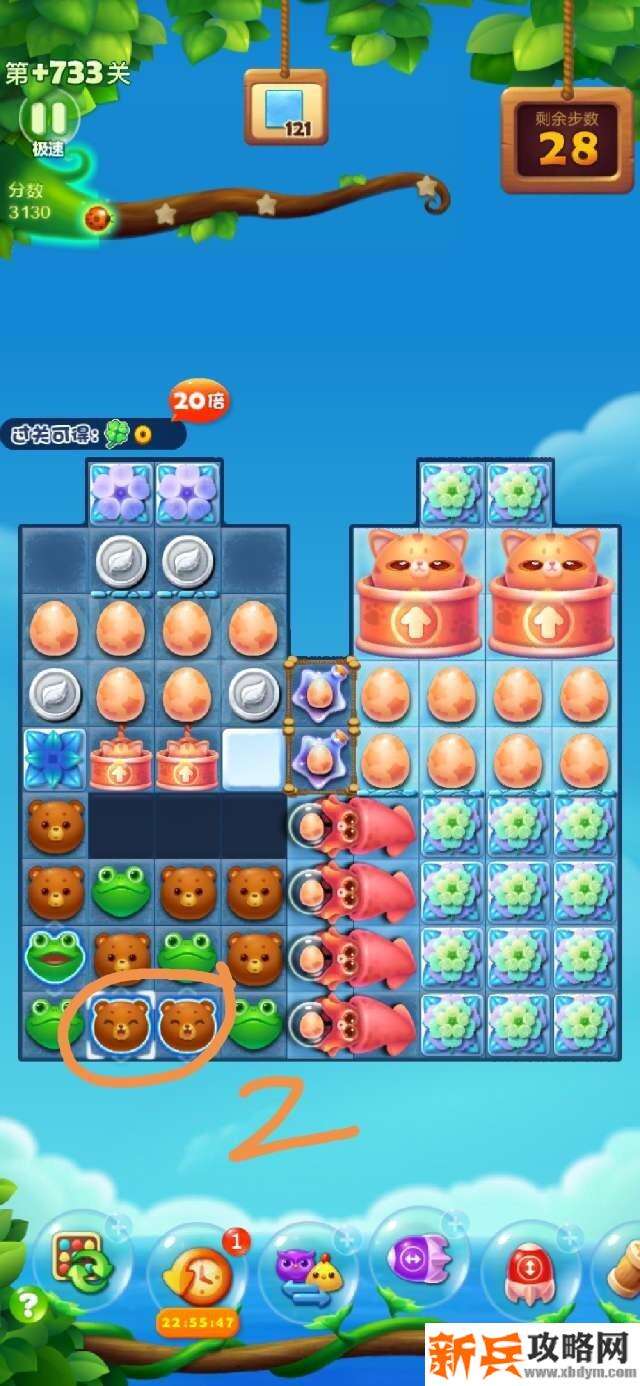Open the question mark help button
Viewport: 640px width, 1386px height.
pyautogui.click(x=29, y=1305)
